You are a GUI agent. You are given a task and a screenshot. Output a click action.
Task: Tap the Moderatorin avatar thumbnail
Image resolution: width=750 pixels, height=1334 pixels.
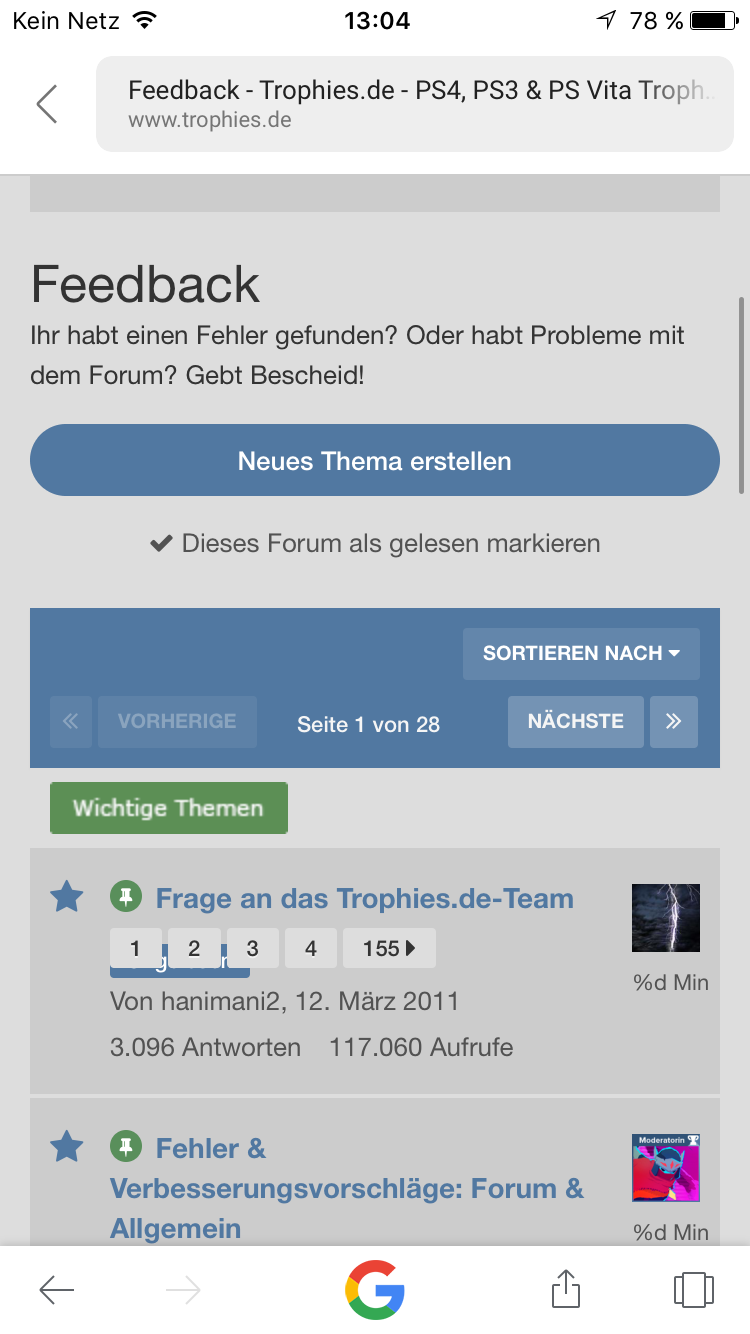click(x=666, y=1168)
